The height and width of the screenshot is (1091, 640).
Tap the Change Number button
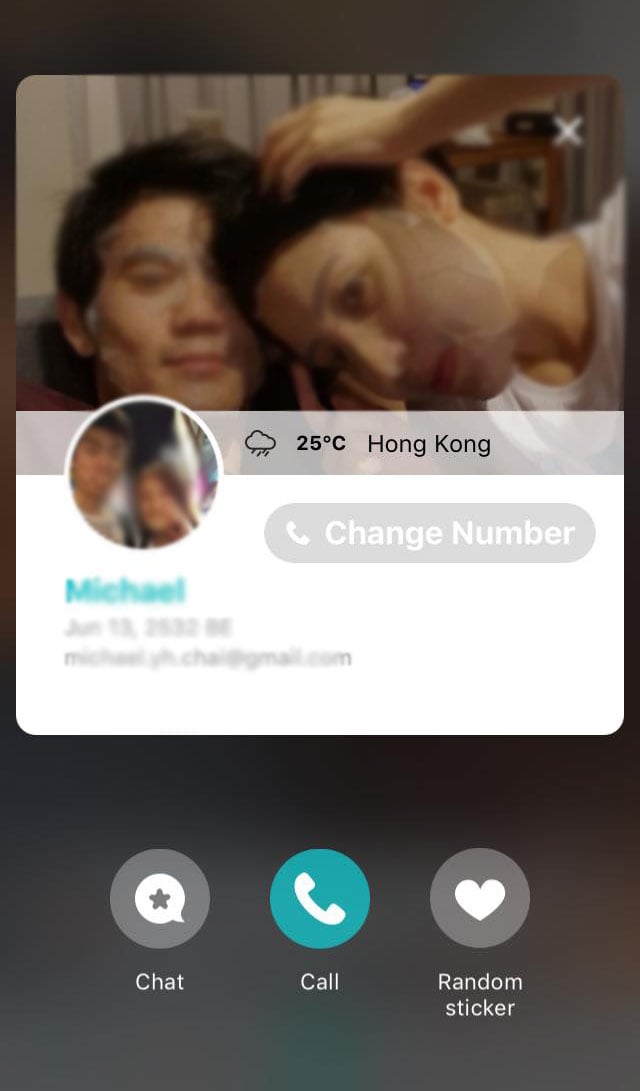point(430,533)
